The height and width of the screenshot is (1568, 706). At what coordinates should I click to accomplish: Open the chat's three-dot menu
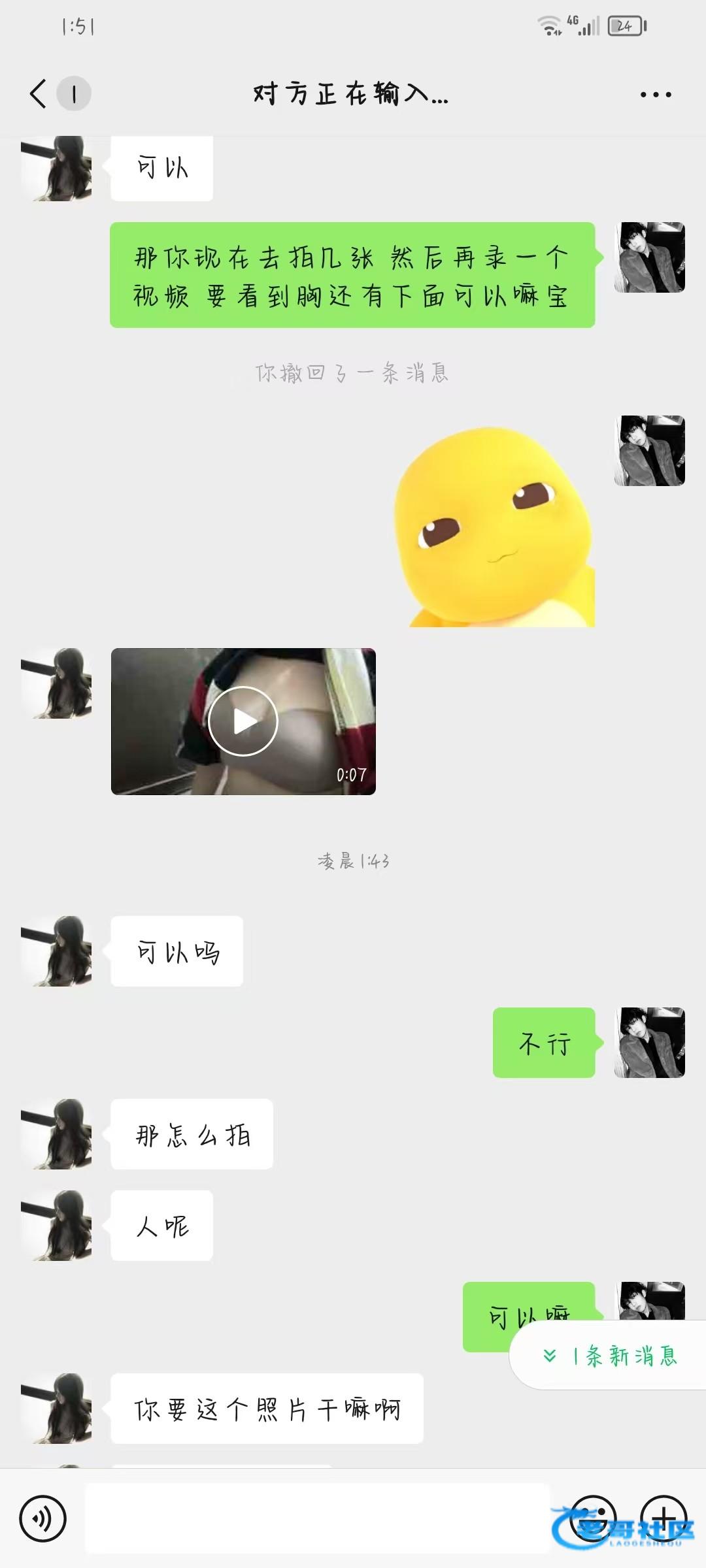655,95
